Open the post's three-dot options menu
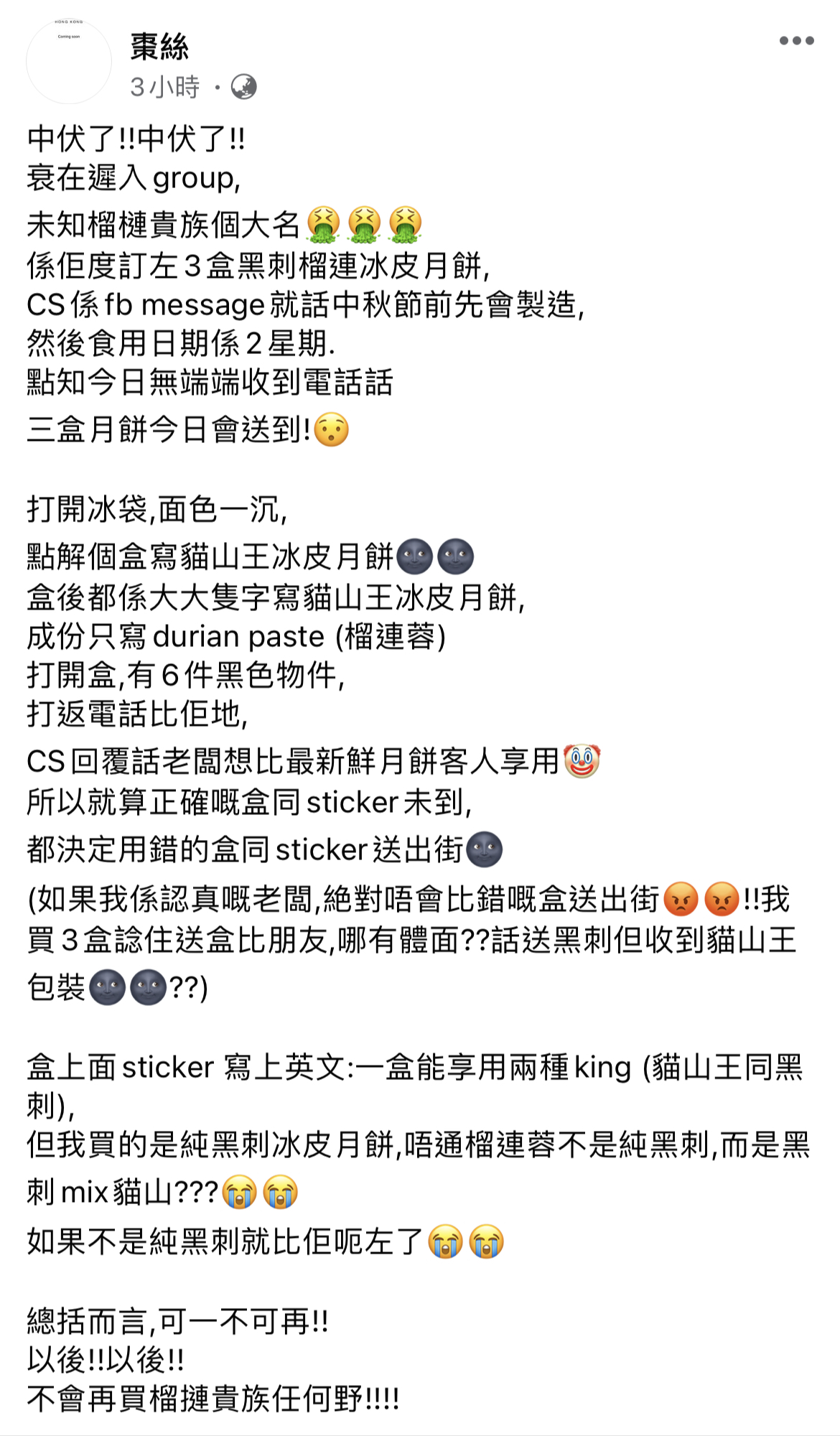840x1436 pixels. point(796,41)
